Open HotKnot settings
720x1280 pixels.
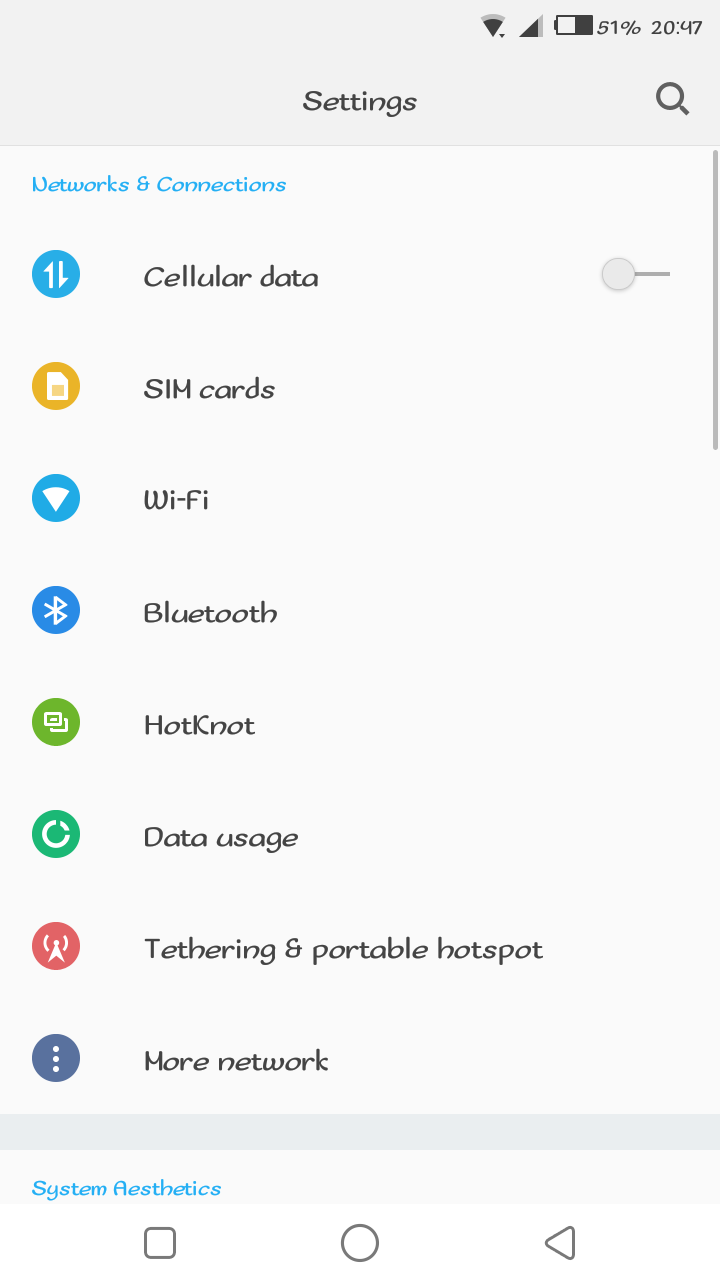click(x=360, y=723)
